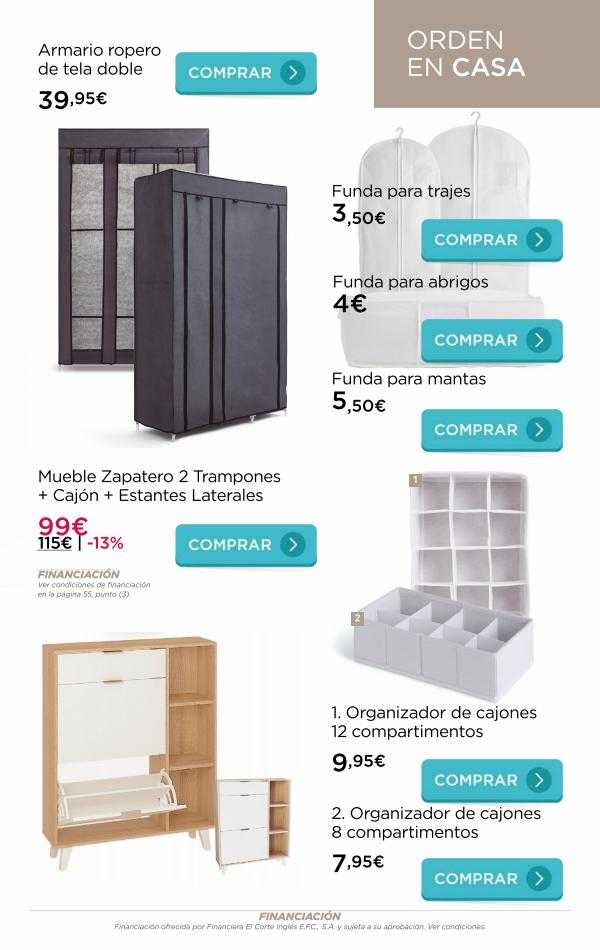Image resolution: width=600 pixels, height=950 pixels.
Task: Buy the Armario ropero de tela doble
Action: (x=245, y=73)
